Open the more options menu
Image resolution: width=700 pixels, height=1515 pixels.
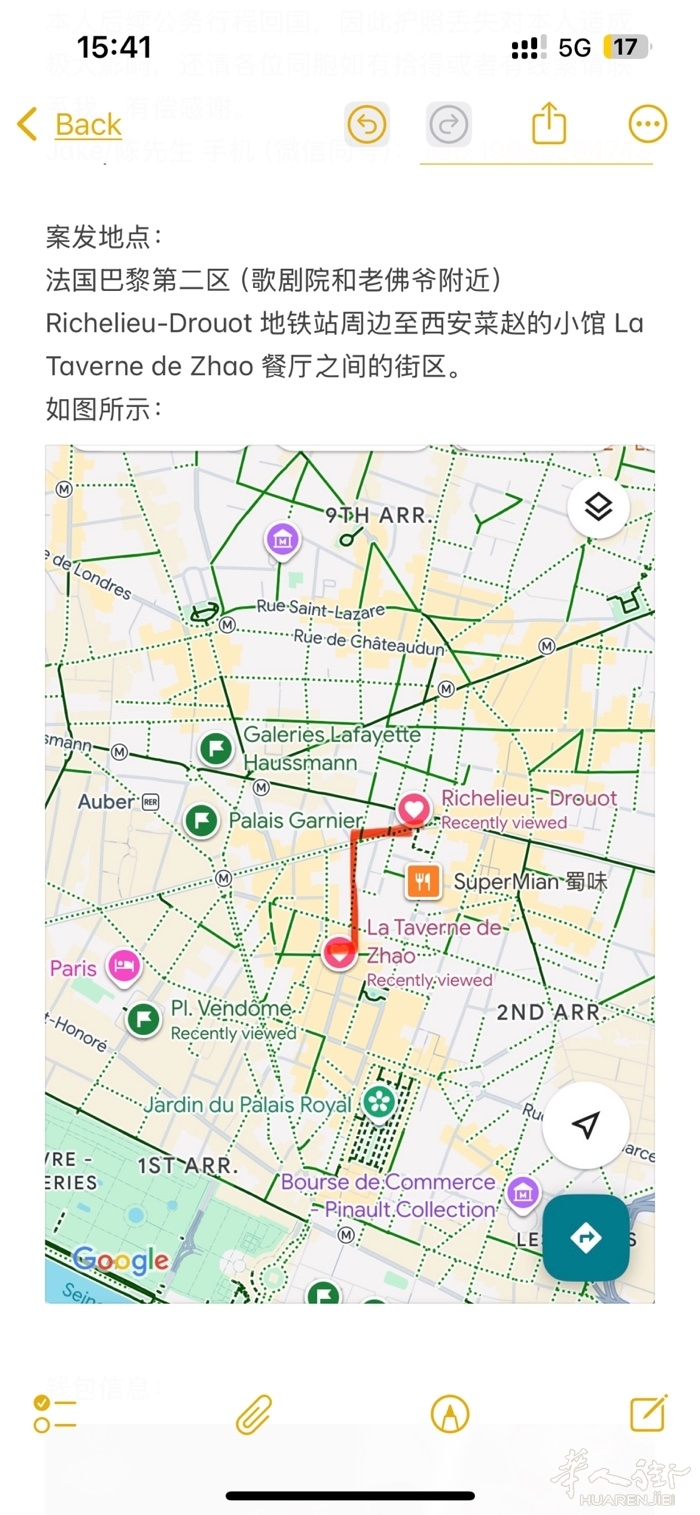point(647,125)
